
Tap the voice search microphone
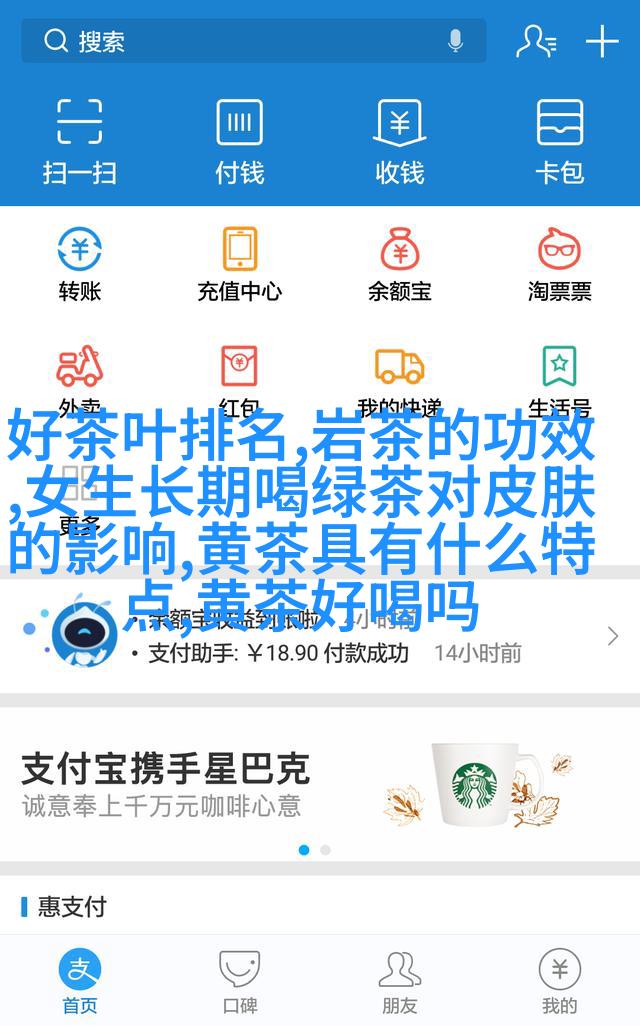click(x=455, y=41)
